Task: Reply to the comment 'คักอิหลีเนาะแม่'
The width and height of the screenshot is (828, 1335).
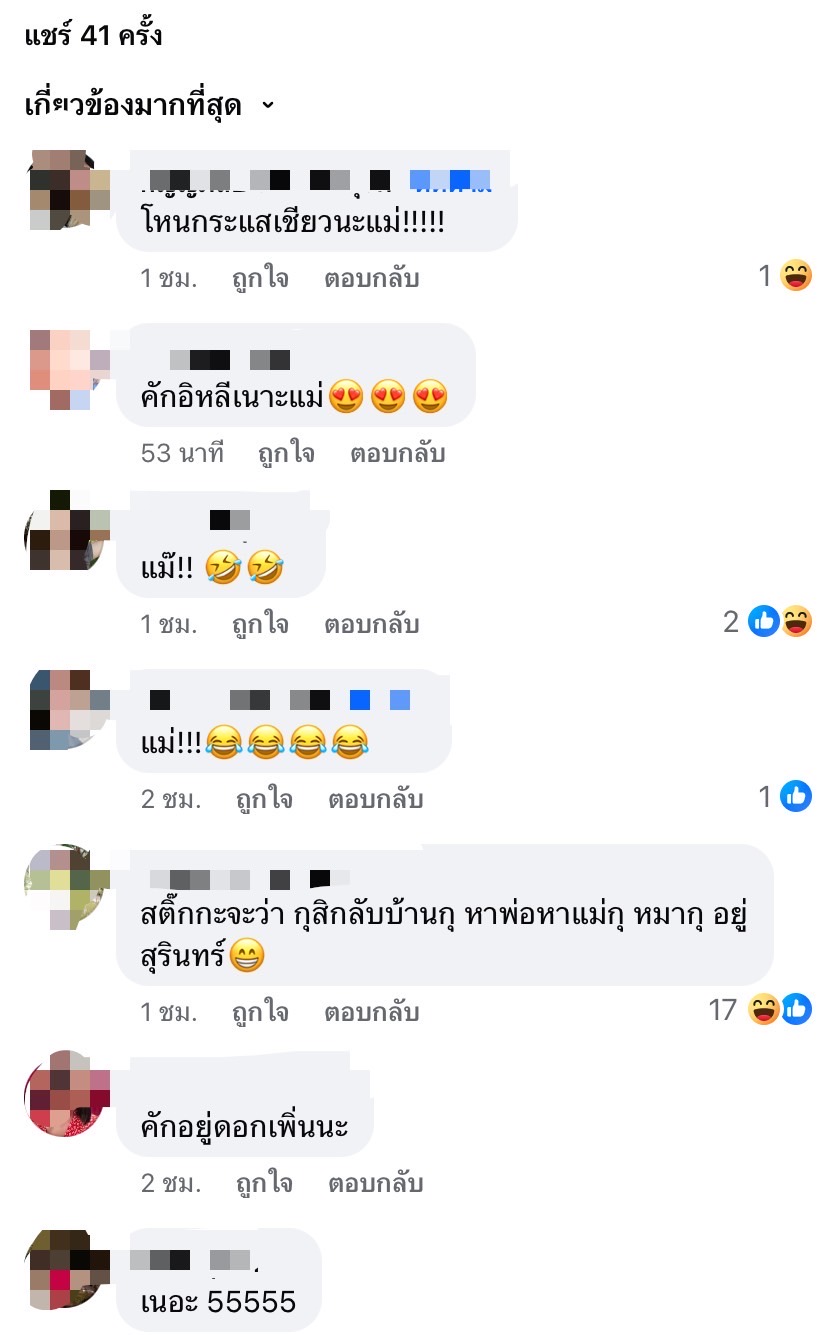Action: [397, 453]
